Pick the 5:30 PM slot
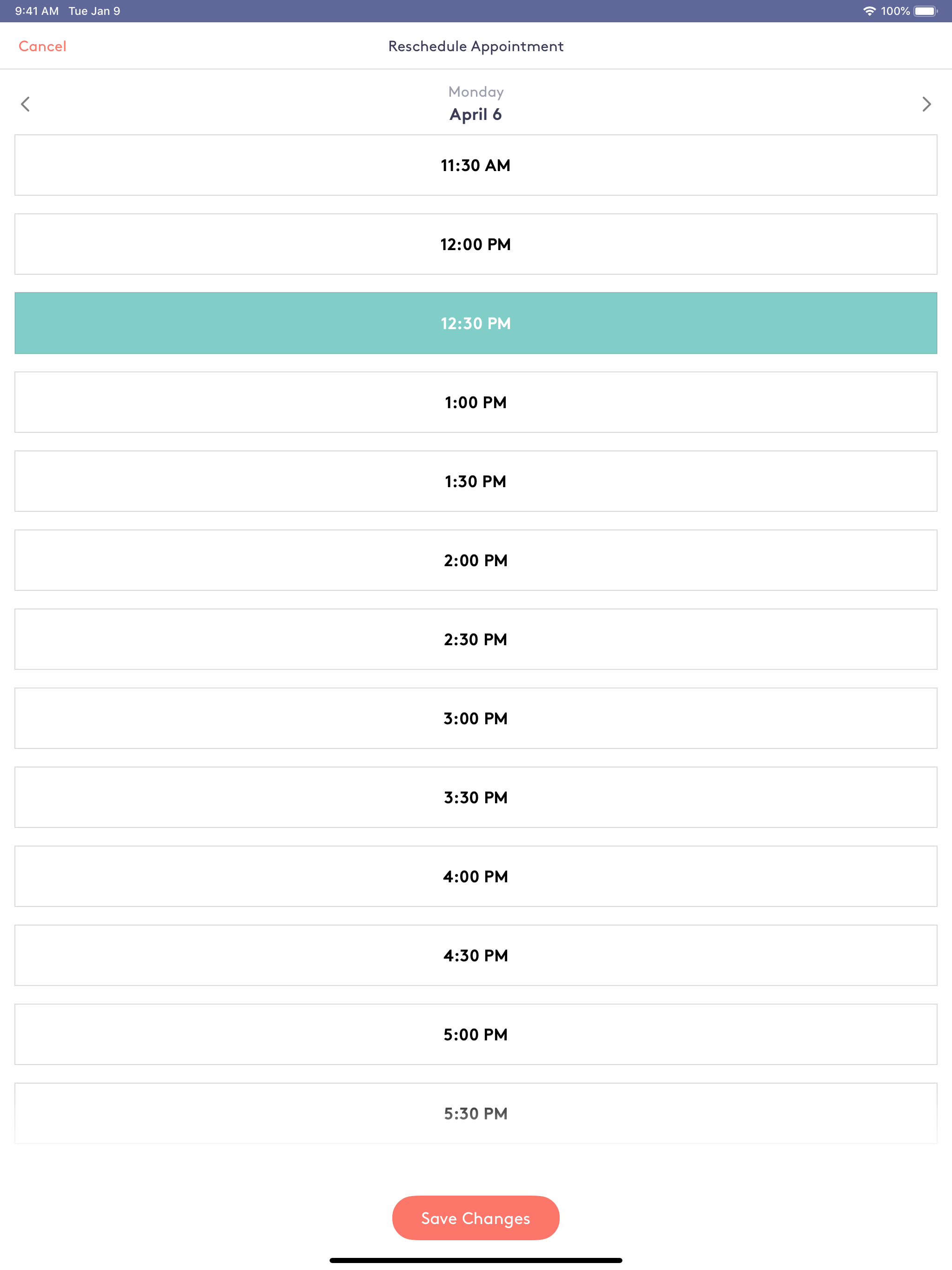This screenshot has width=952, height=1270. tap(476, 1113)
